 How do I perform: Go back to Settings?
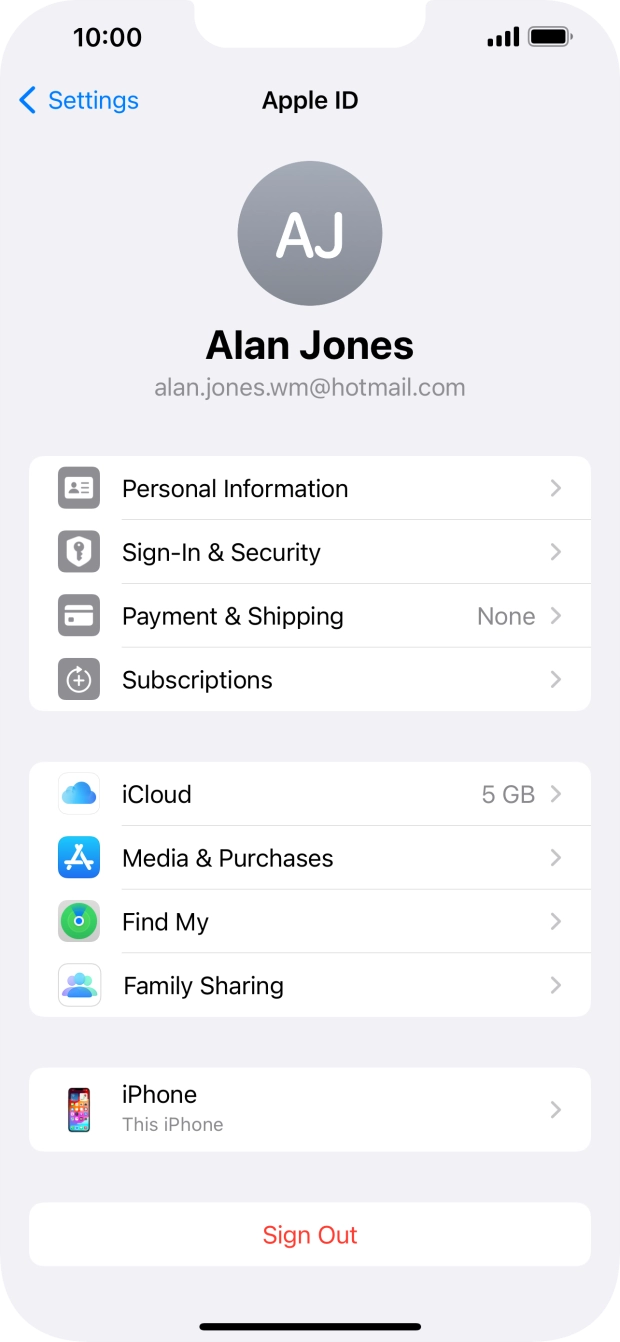(x=79, y=100)
